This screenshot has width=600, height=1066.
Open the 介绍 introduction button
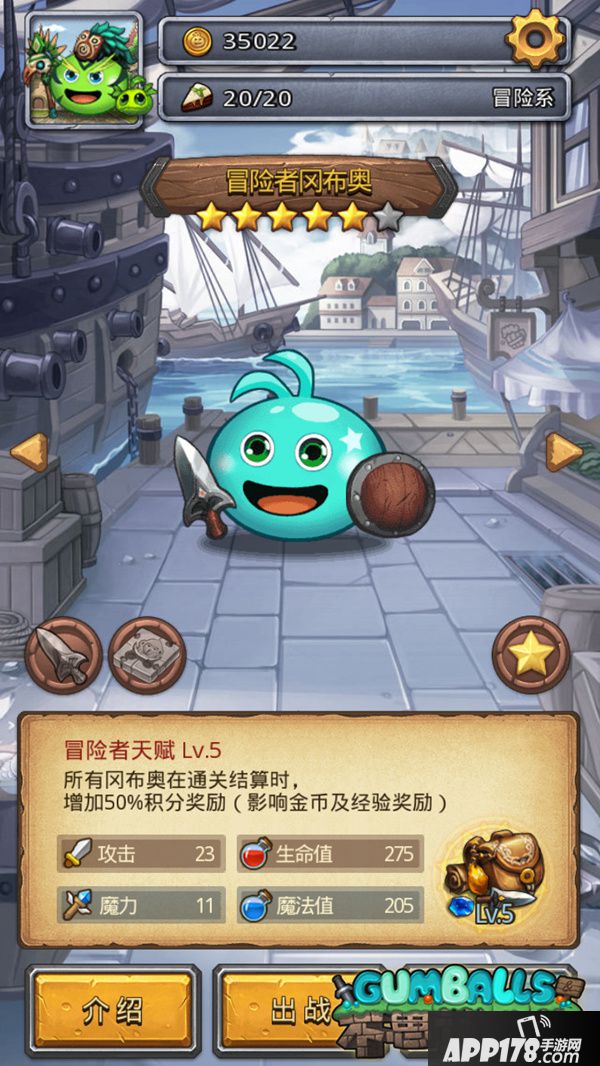111,1011
